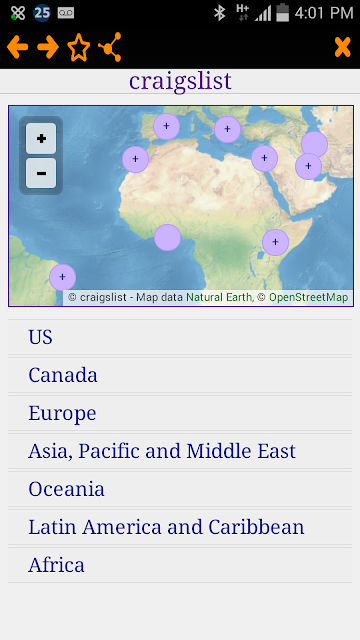The image size is (360, 640).
Task: Go back with the orange left arrow
Action: pos(18,47)
